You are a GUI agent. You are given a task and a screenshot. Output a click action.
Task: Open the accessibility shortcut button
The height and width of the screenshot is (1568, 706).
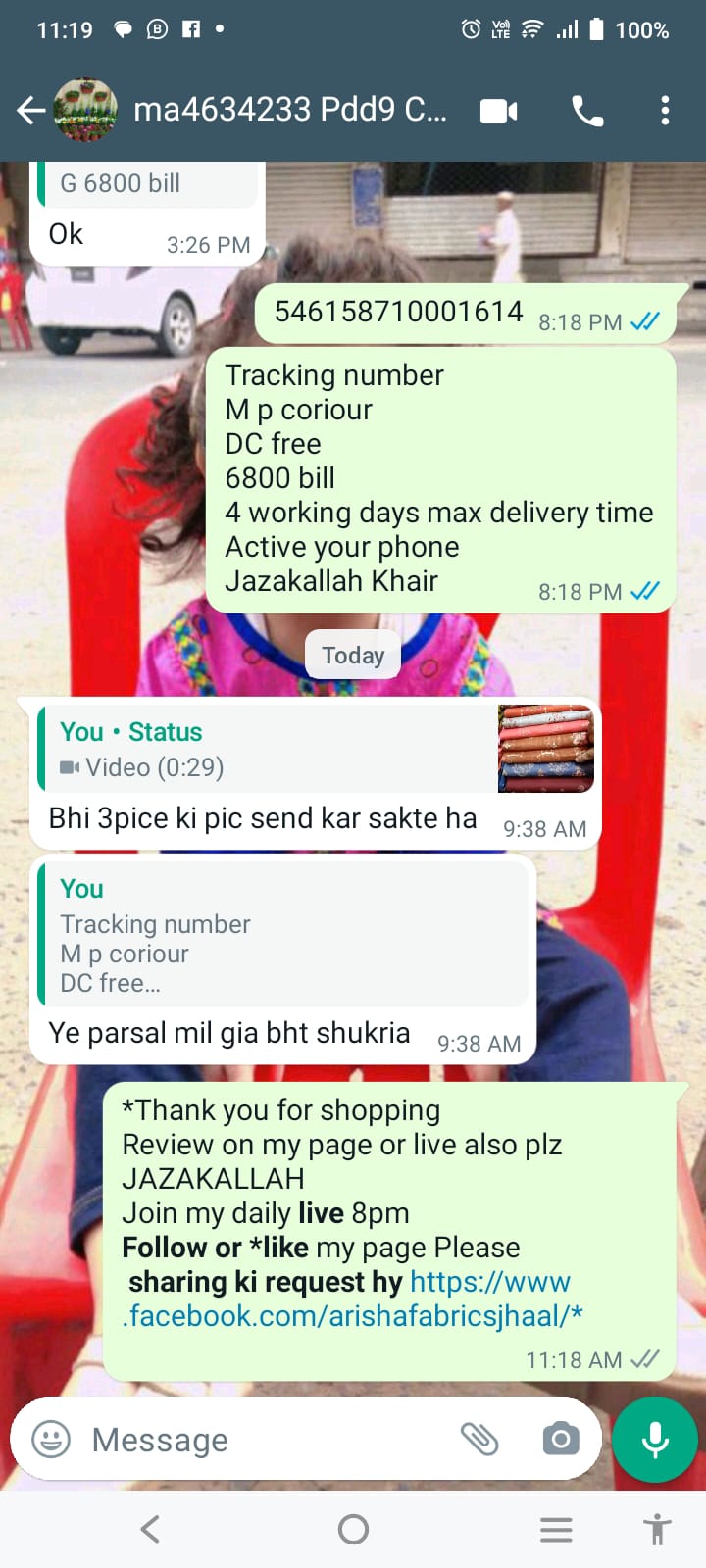click(657, 1529)
